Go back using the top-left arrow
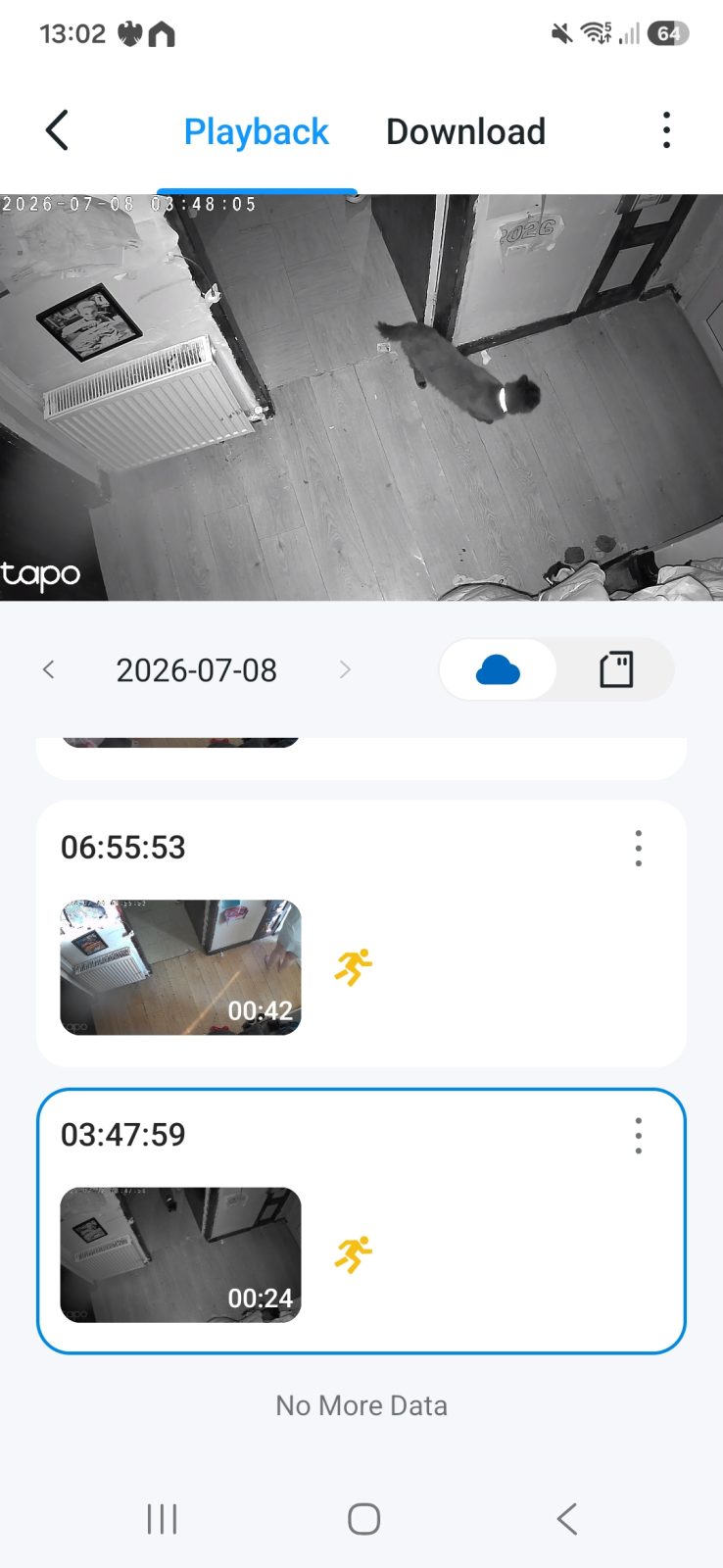The height and width of the screenshot is (1568, 723). point(58,130)
